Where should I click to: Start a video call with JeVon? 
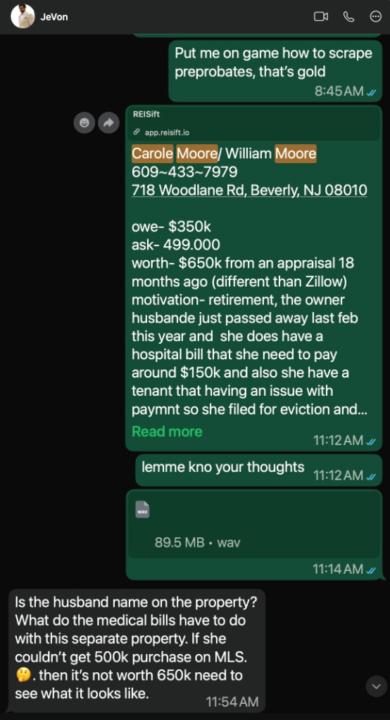(321, 17)
